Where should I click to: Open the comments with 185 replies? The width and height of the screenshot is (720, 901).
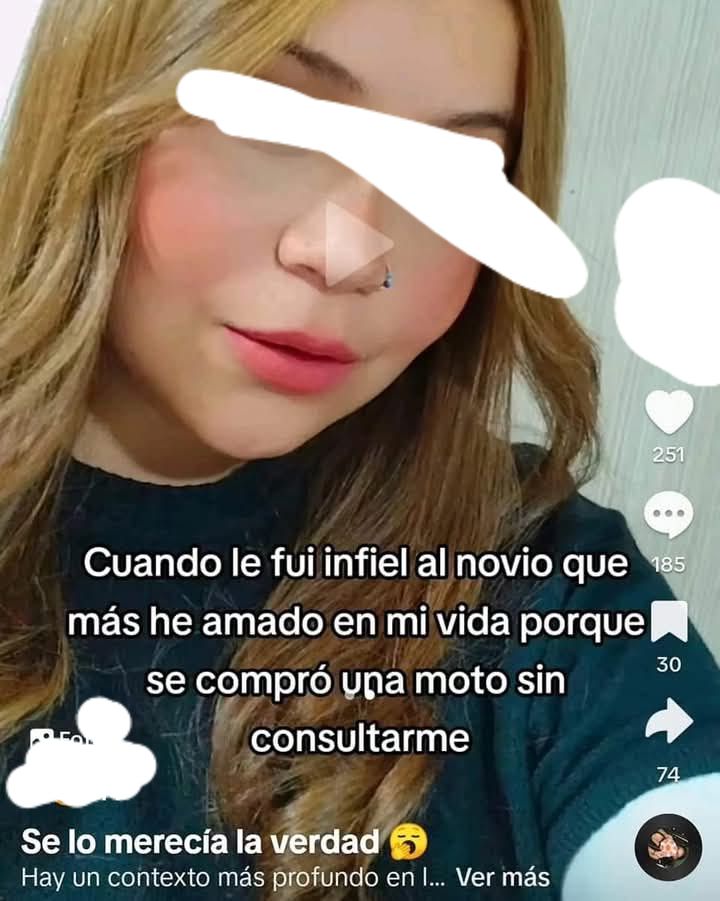click(668, 516)
